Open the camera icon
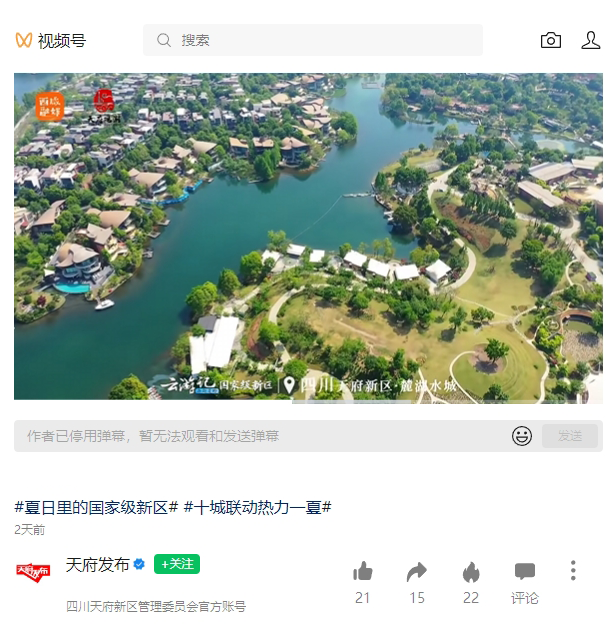 click(551, 40)
